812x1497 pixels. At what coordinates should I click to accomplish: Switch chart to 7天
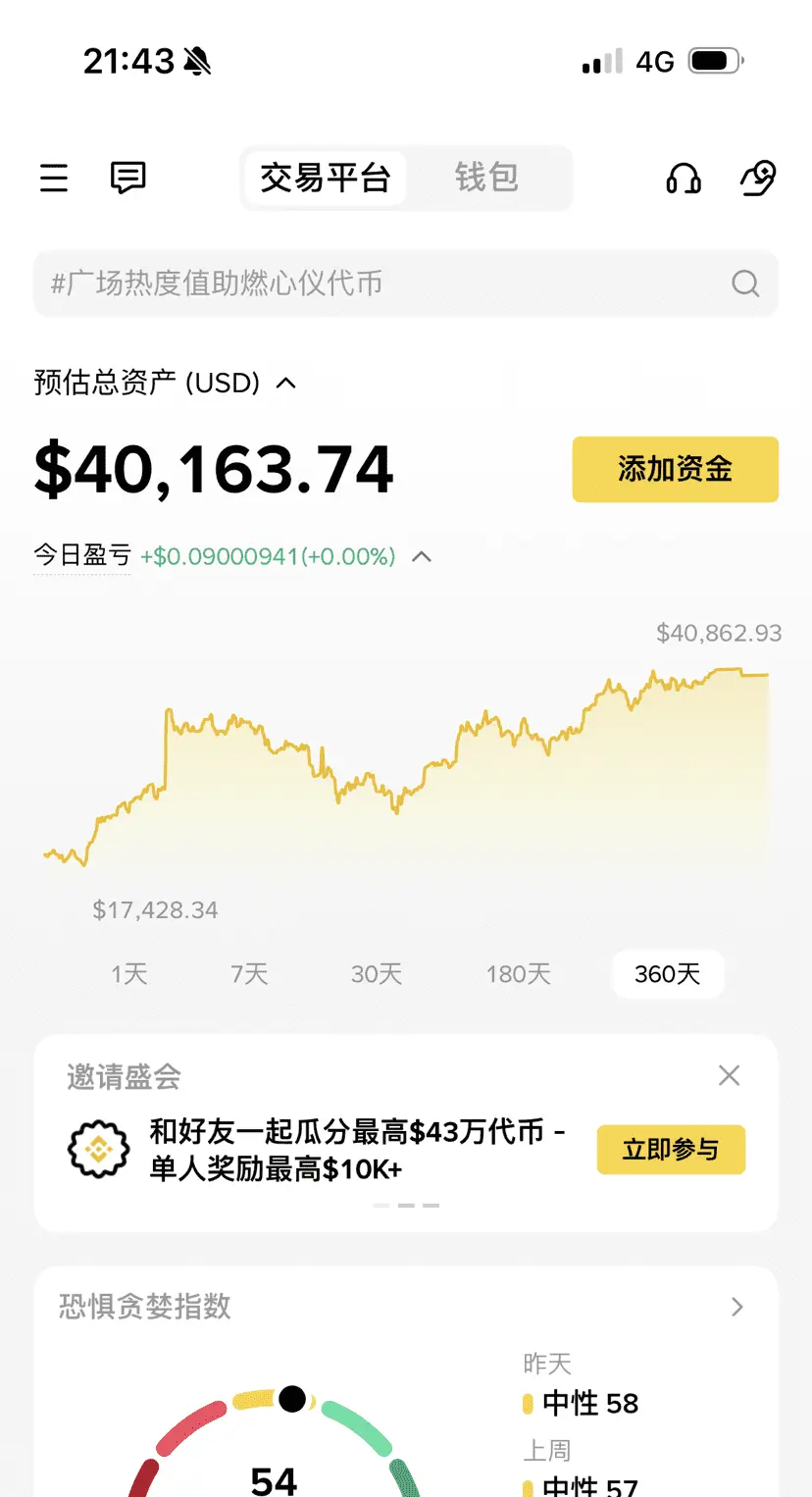[249, 974]
